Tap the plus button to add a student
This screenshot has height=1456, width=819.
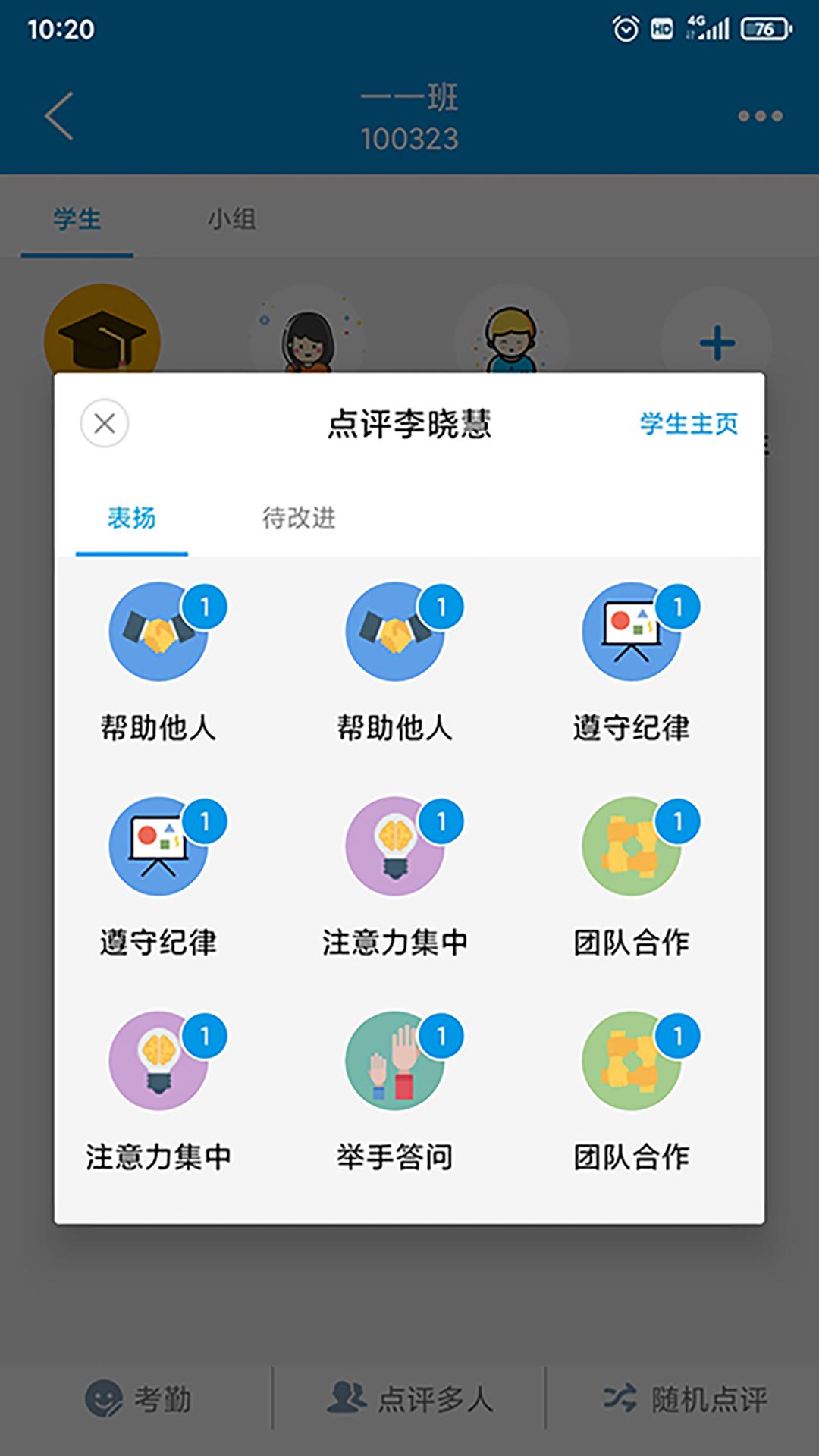[716, 343]
